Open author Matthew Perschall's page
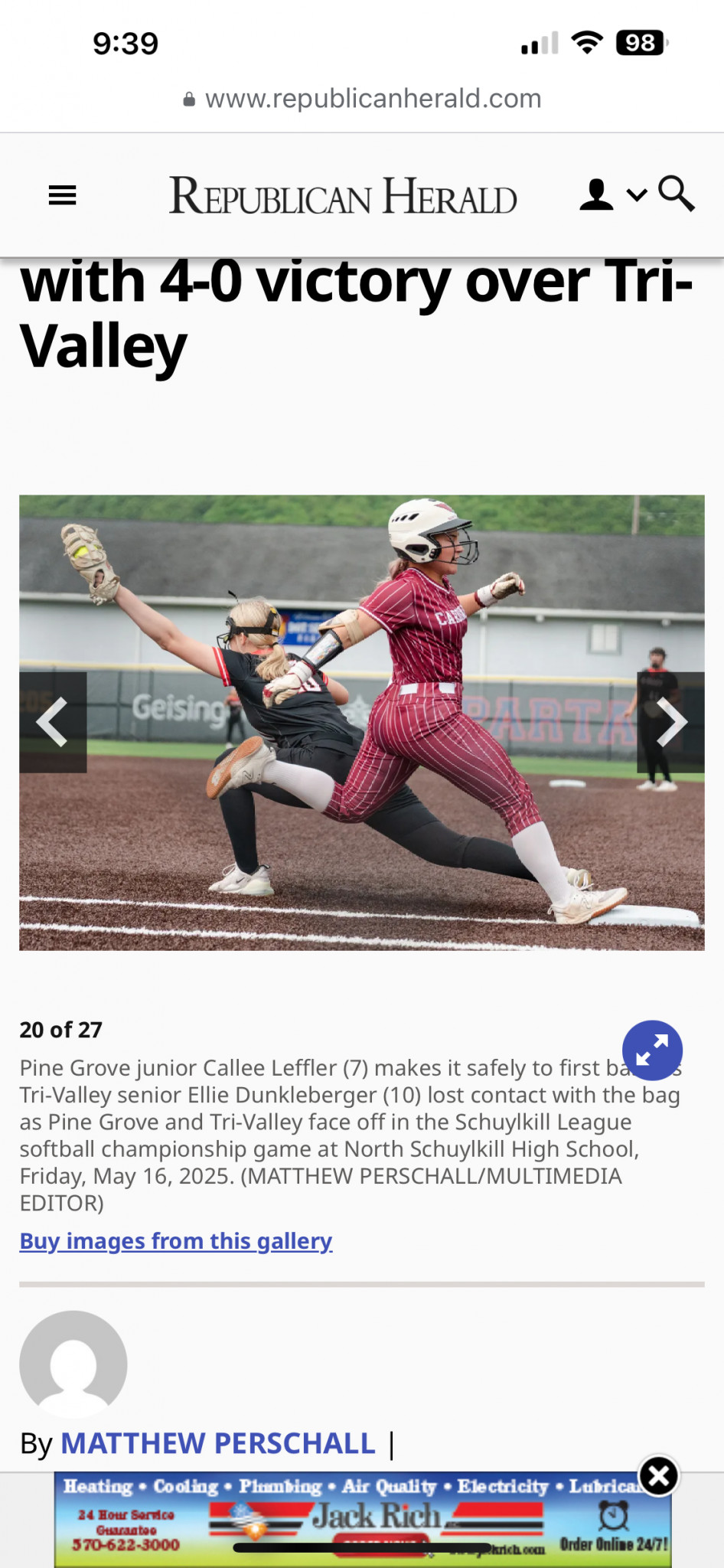 coord(218,1443)
